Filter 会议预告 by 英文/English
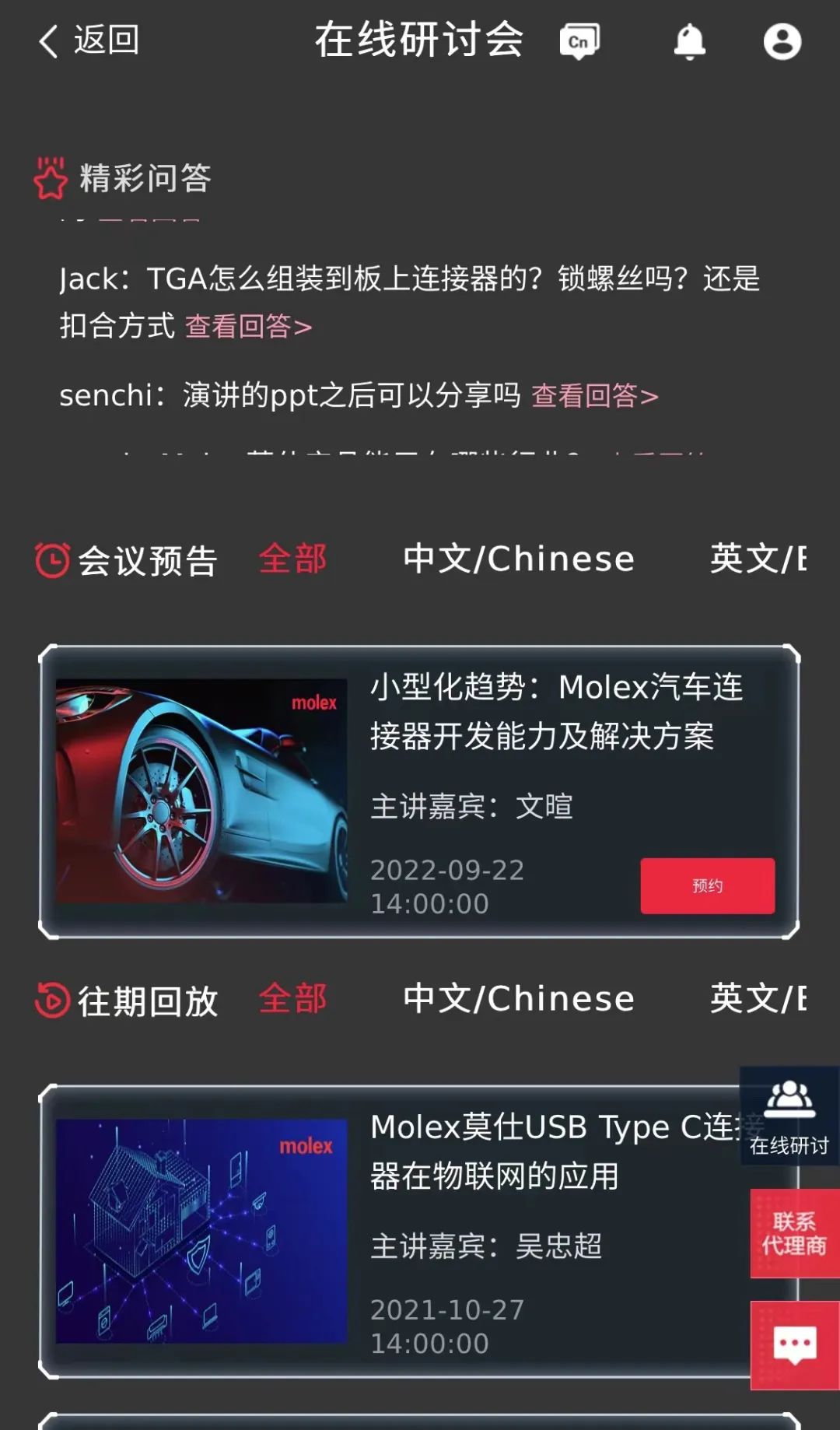This screenshot has height=1430, width=840. (758, 559)
